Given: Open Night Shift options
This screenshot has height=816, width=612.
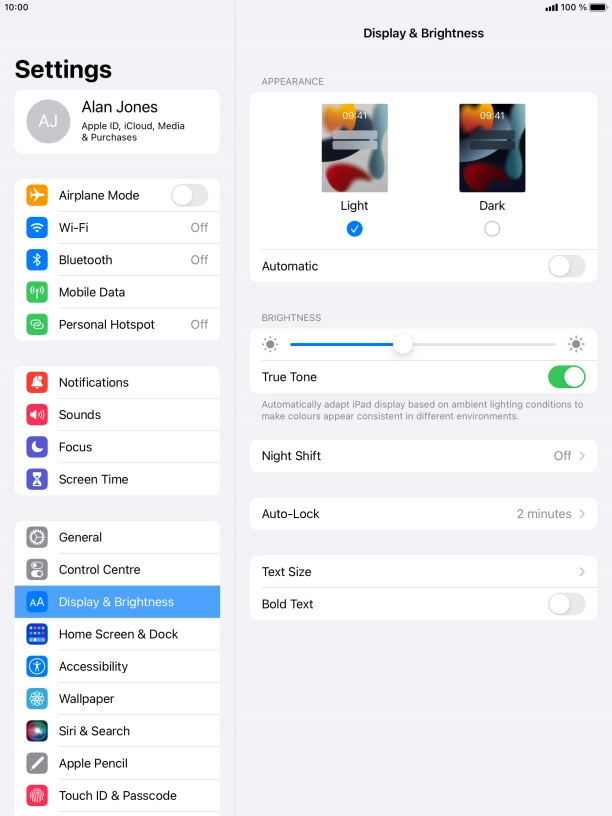Looking at the screenshot, I should click(x=423, y=456).
